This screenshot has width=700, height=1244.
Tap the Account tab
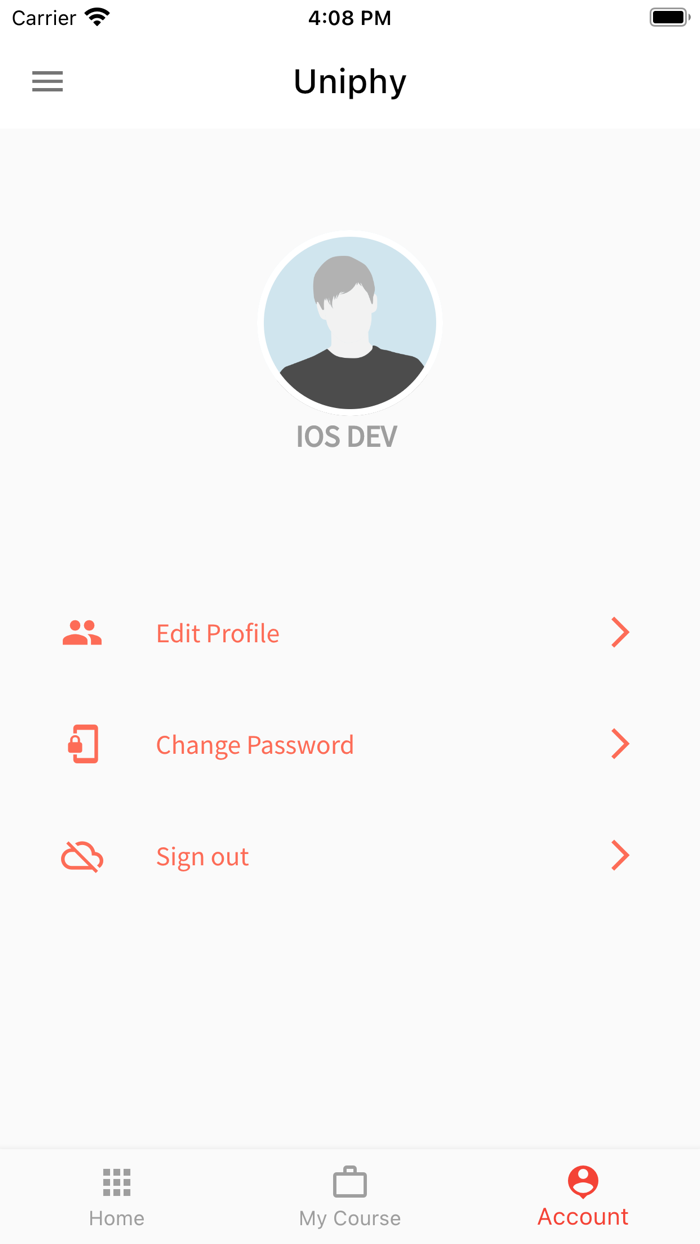tap(583, 1196)
